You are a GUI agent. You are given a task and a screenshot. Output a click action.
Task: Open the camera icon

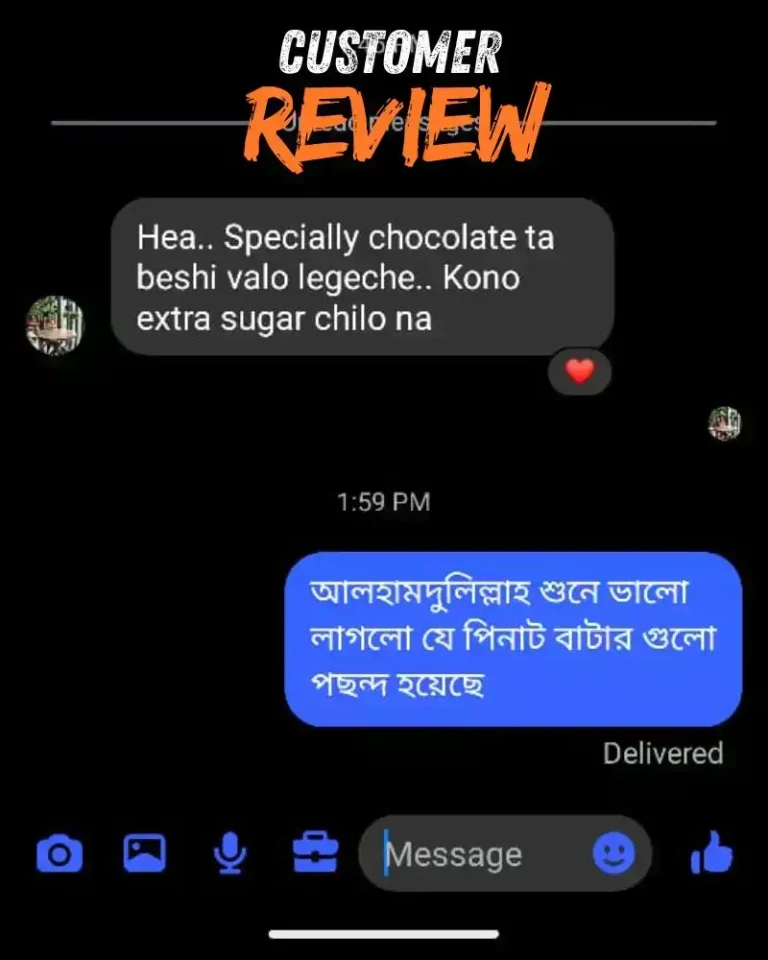coord(59,853)
